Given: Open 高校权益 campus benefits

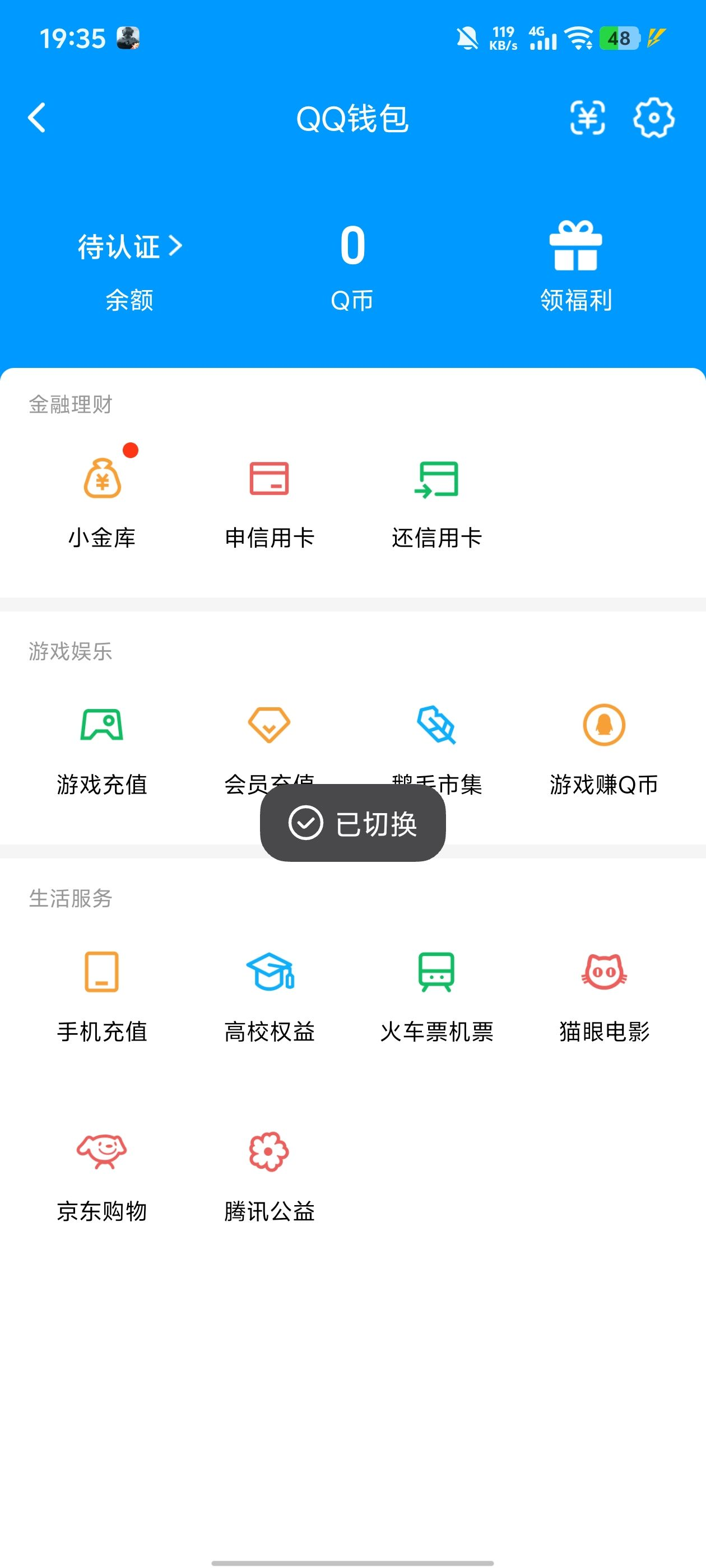Looking at the screenshot, I should [x=270, y=995].
